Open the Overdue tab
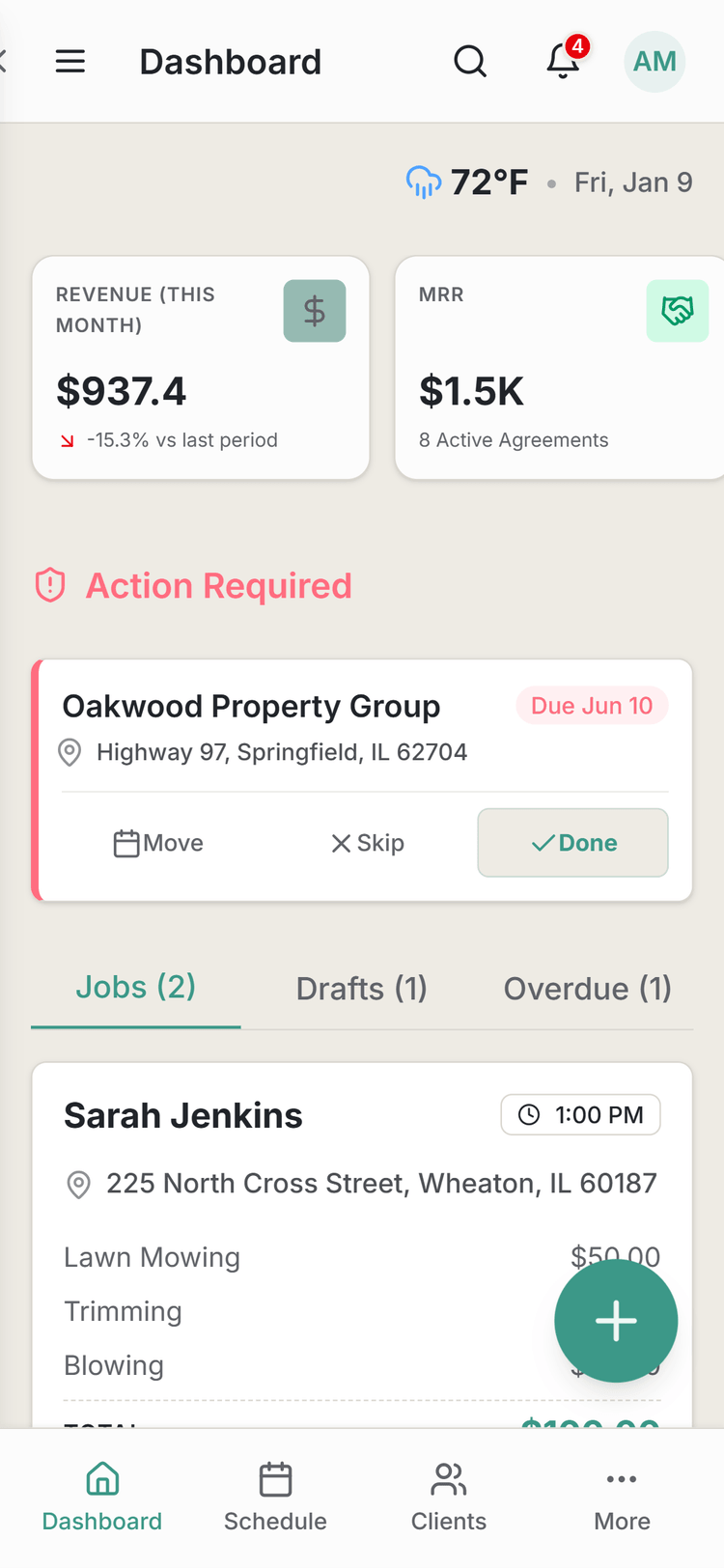The width and height of the screenshot is (724, 1568). click(587, 988)
